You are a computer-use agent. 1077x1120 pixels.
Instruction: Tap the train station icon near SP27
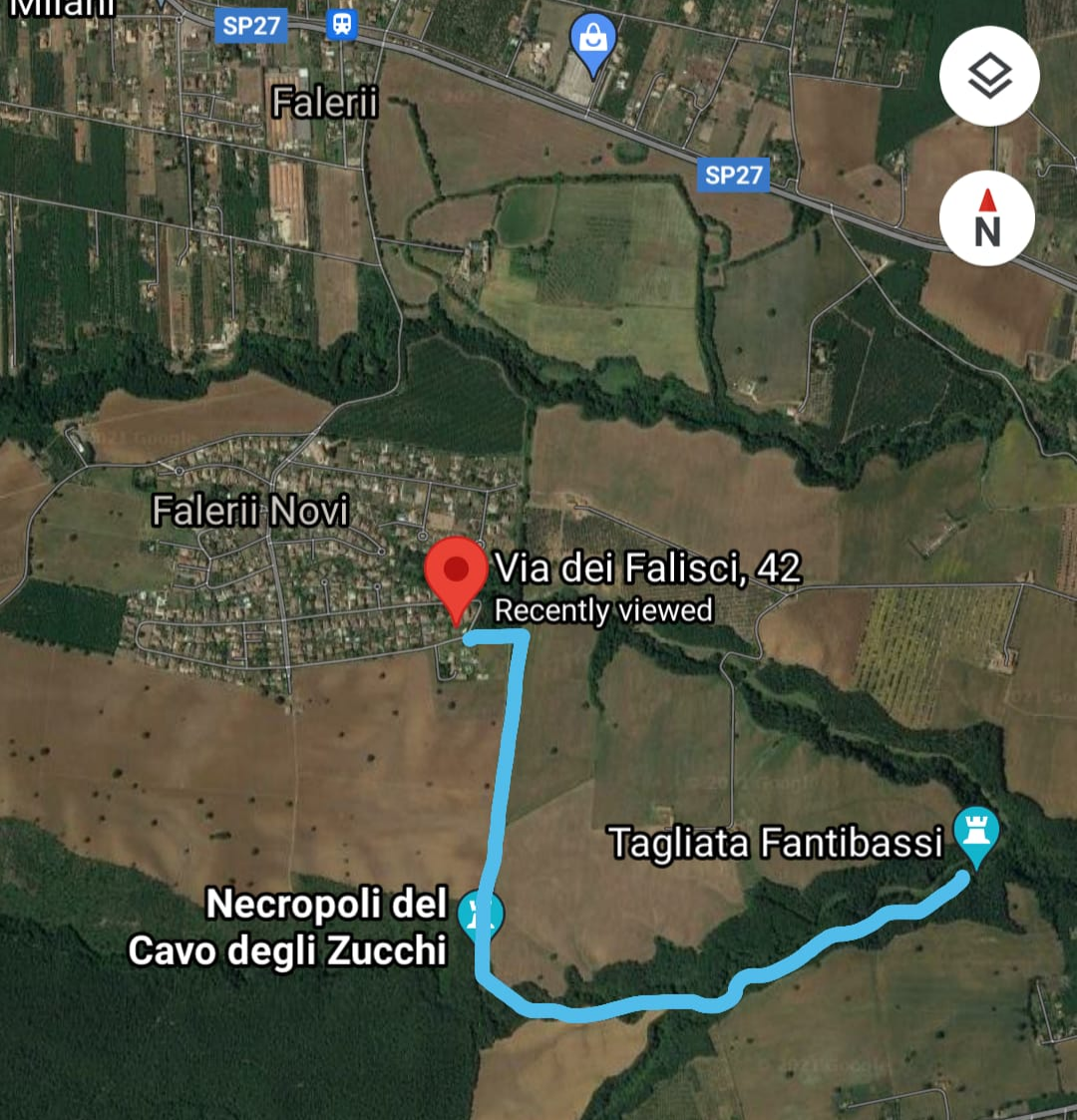(342, 24)
